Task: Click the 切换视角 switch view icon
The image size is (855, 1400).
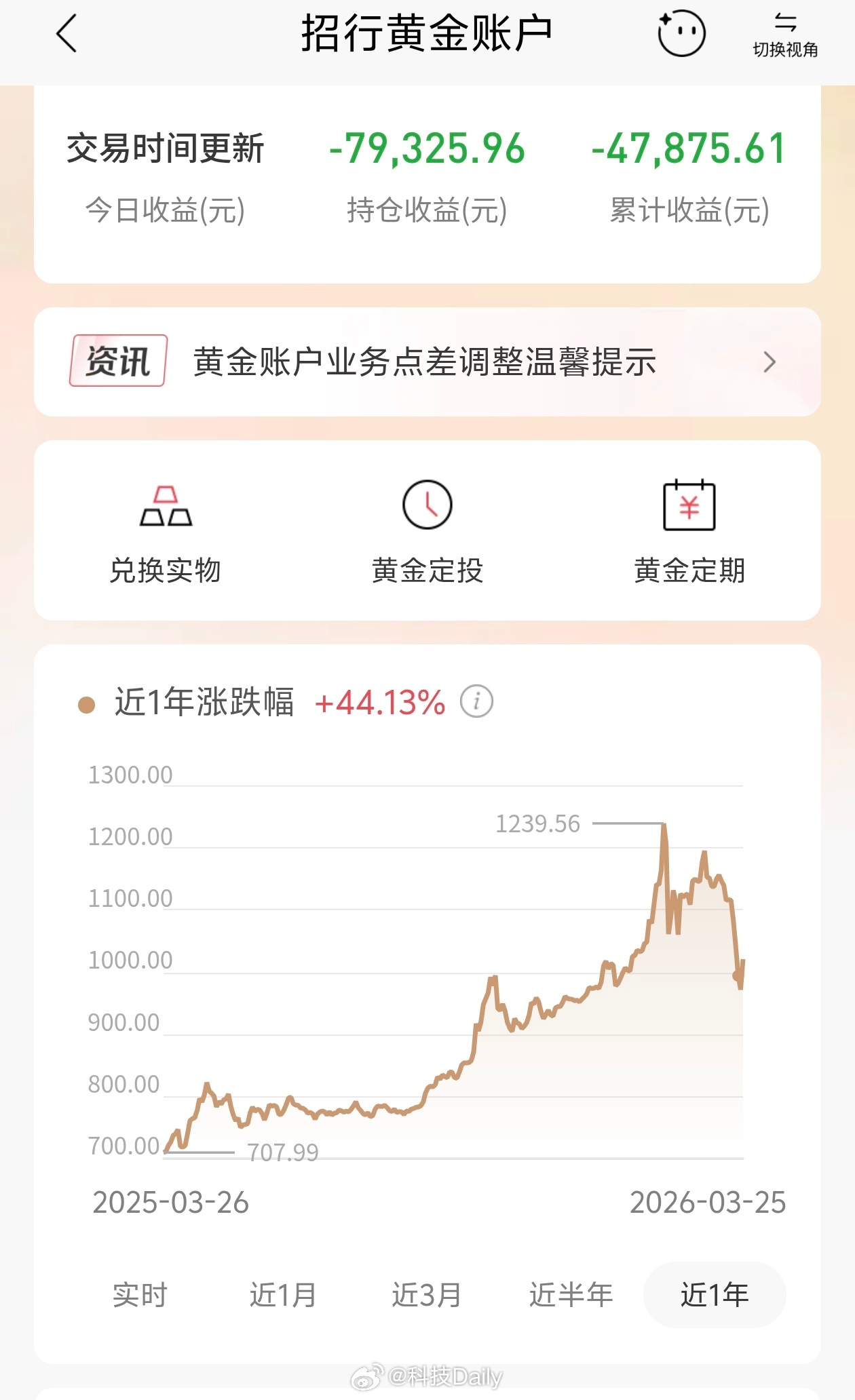Action: click(786, 31)
